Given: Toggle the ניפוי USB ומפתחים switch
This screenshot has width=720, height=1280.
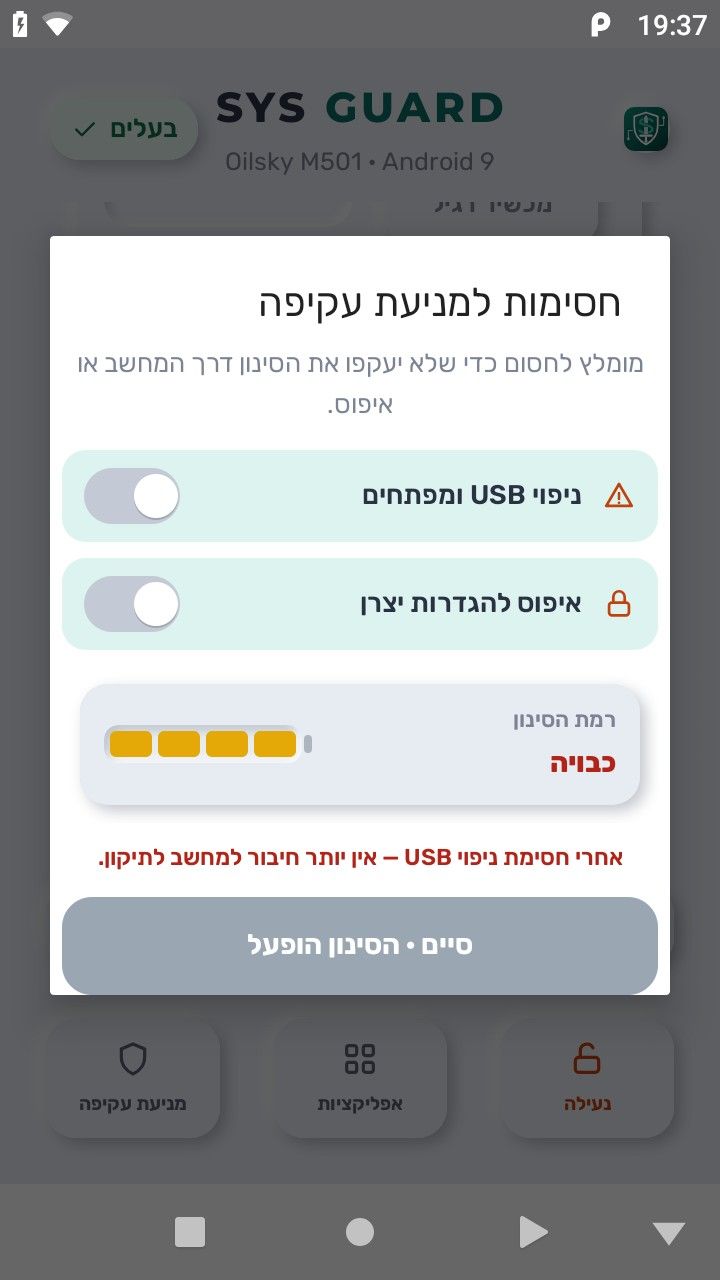Looking at the screenshot, I should click(132, 496).
